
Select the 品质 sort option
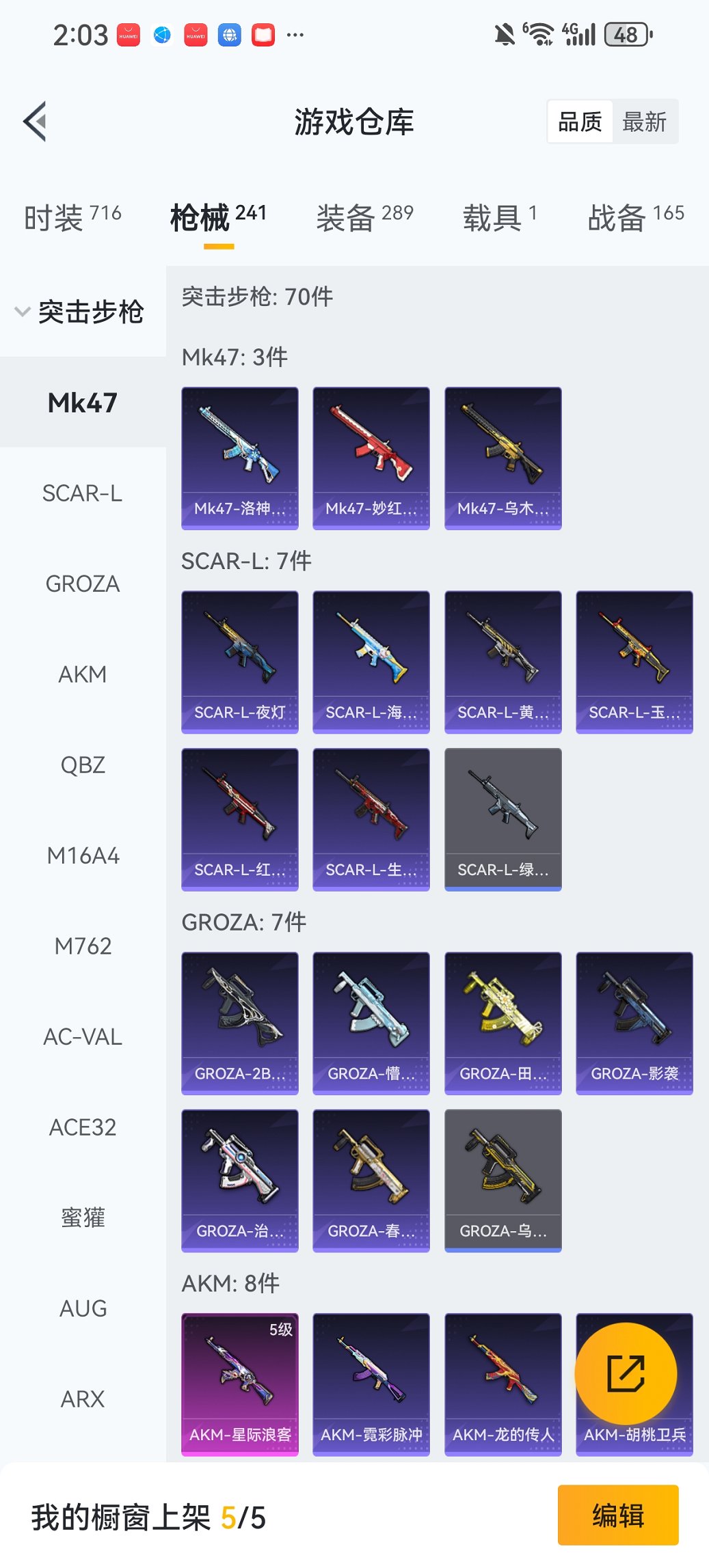coord(580,122)
